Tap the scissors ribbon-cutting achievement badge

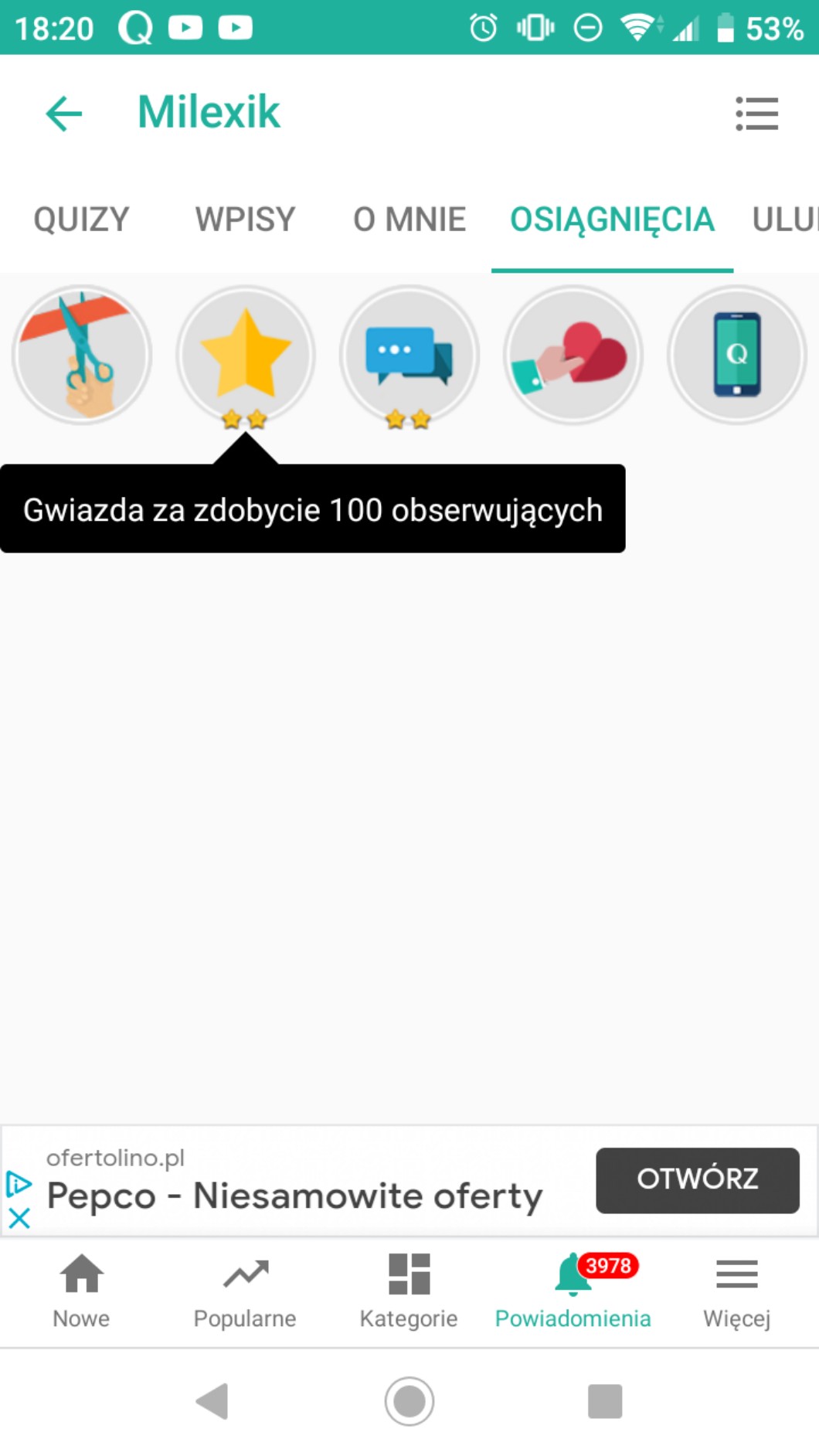click(82, 355)
